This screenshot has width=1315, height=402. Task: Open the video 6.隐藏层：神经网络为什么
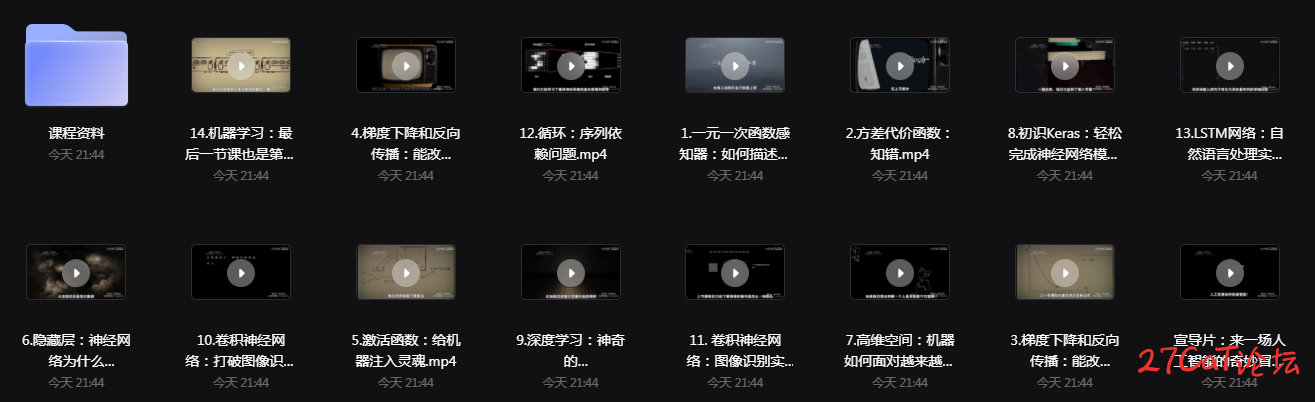click(76, 272)
